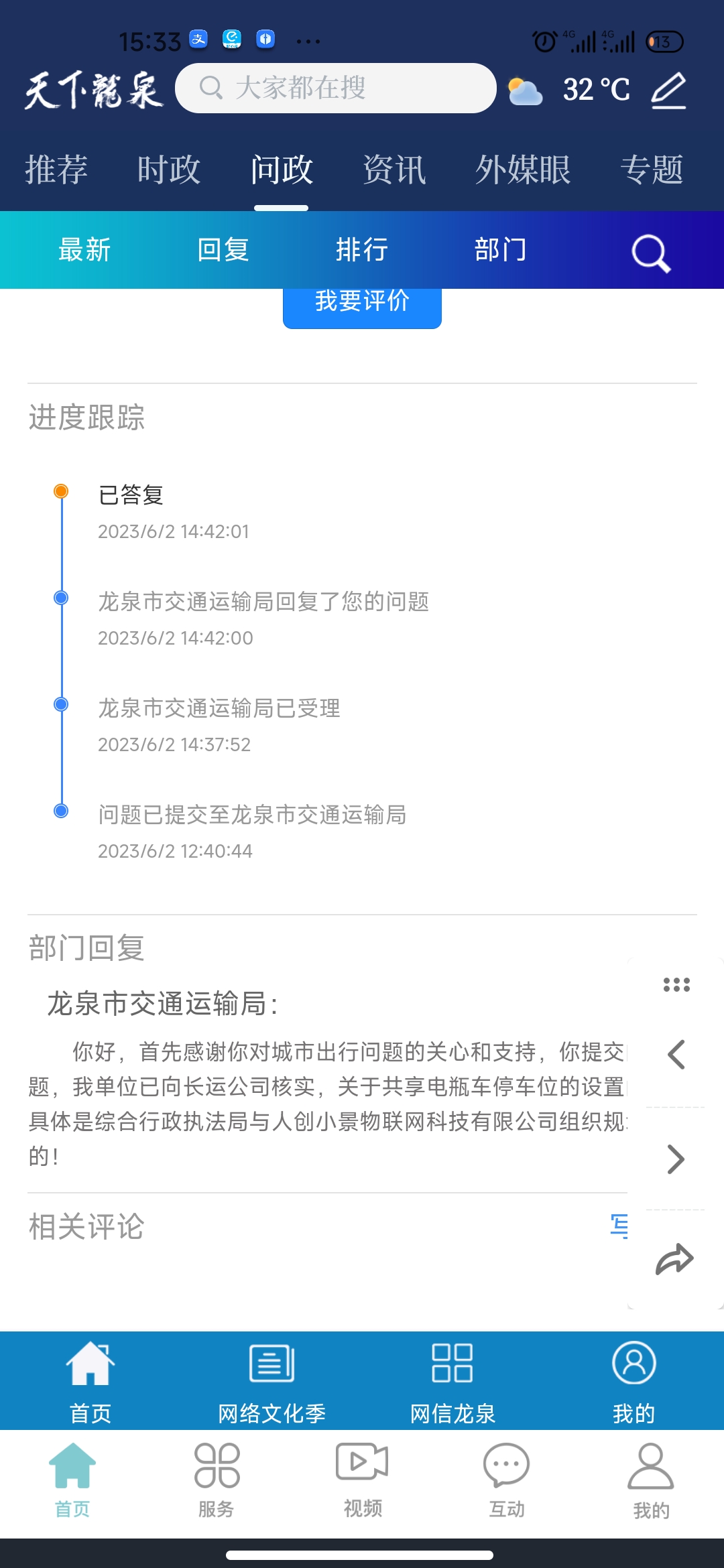Tap the floating share arrow
This screenshot has height=1568, width=724.
click(x=674, y=1259)
